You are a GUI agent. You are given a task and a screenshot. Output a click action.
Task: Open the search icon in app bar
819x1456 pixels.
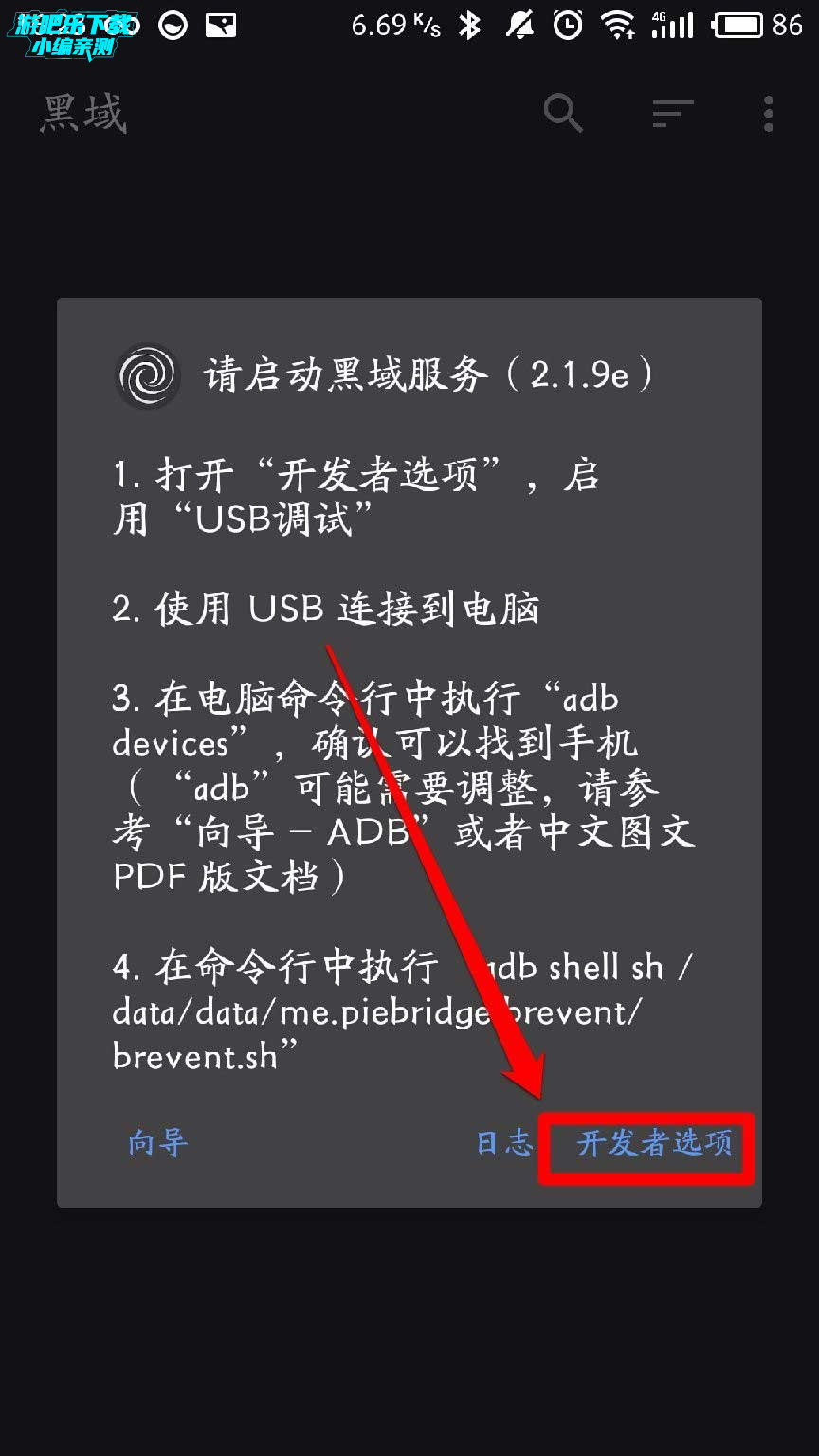563,114
